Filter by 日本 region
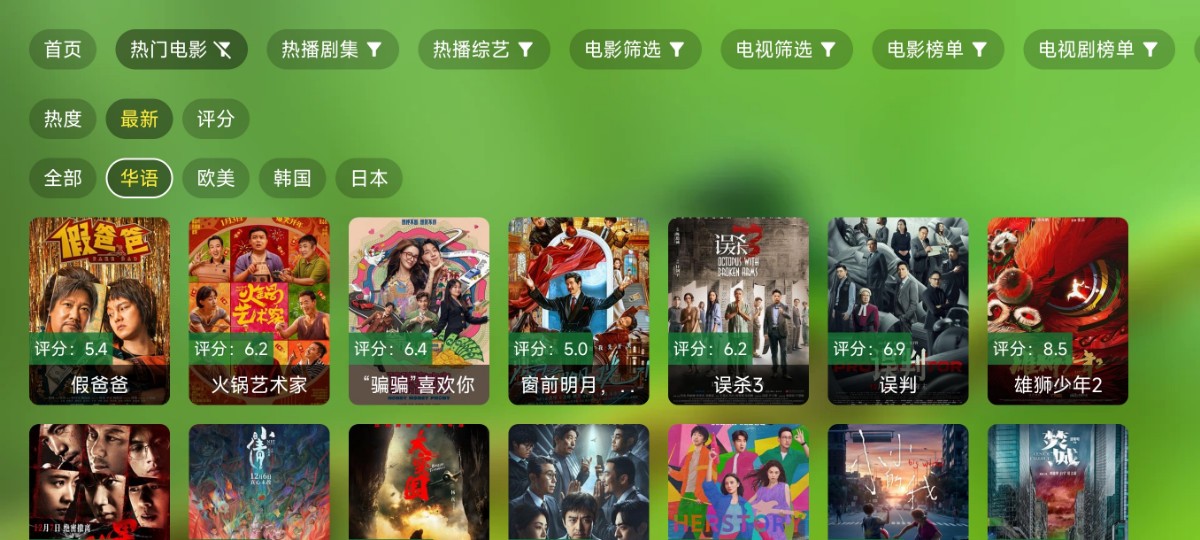1200x540 pixels. tap(369, 178)
